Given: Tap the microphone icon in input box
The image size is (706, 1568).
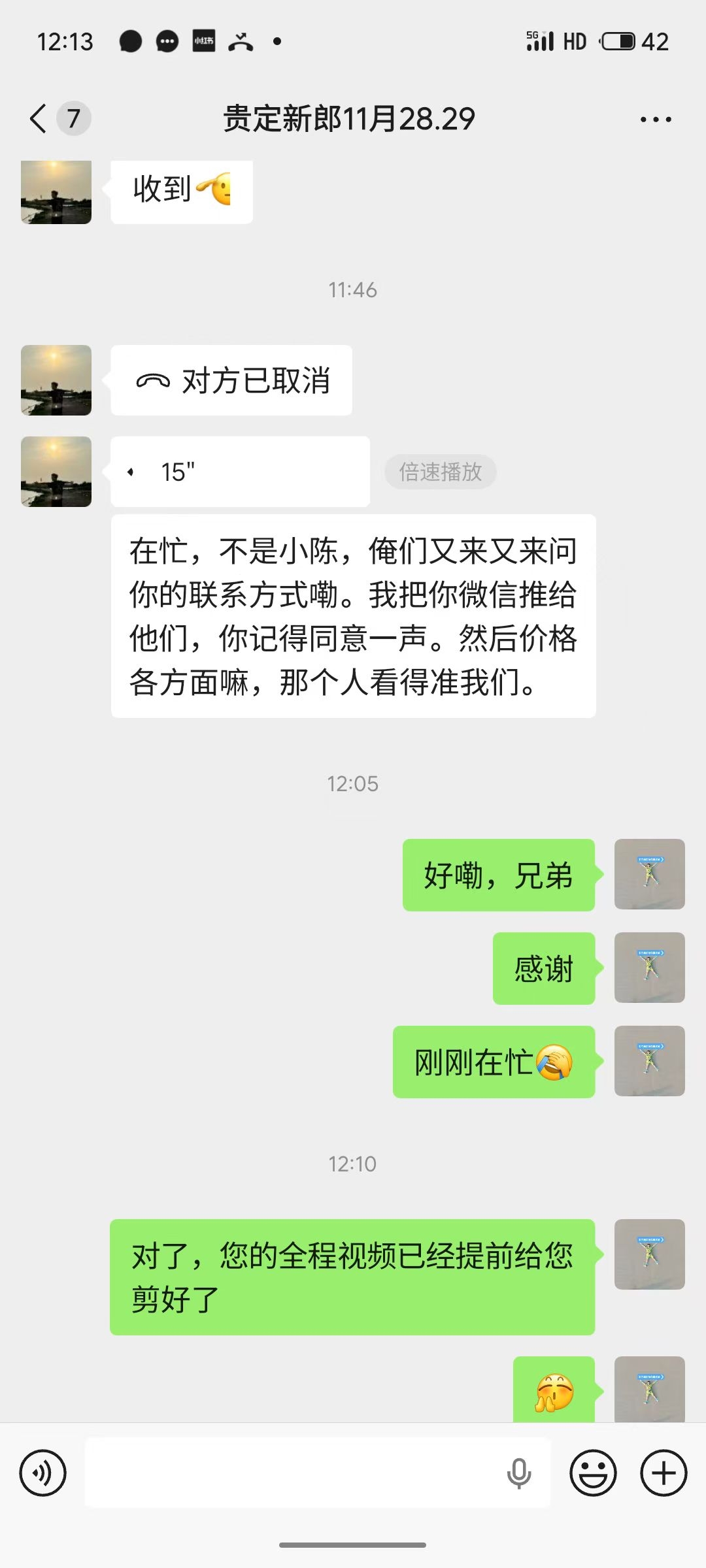Looking at the screenshot, I should tap(519, 1473).
